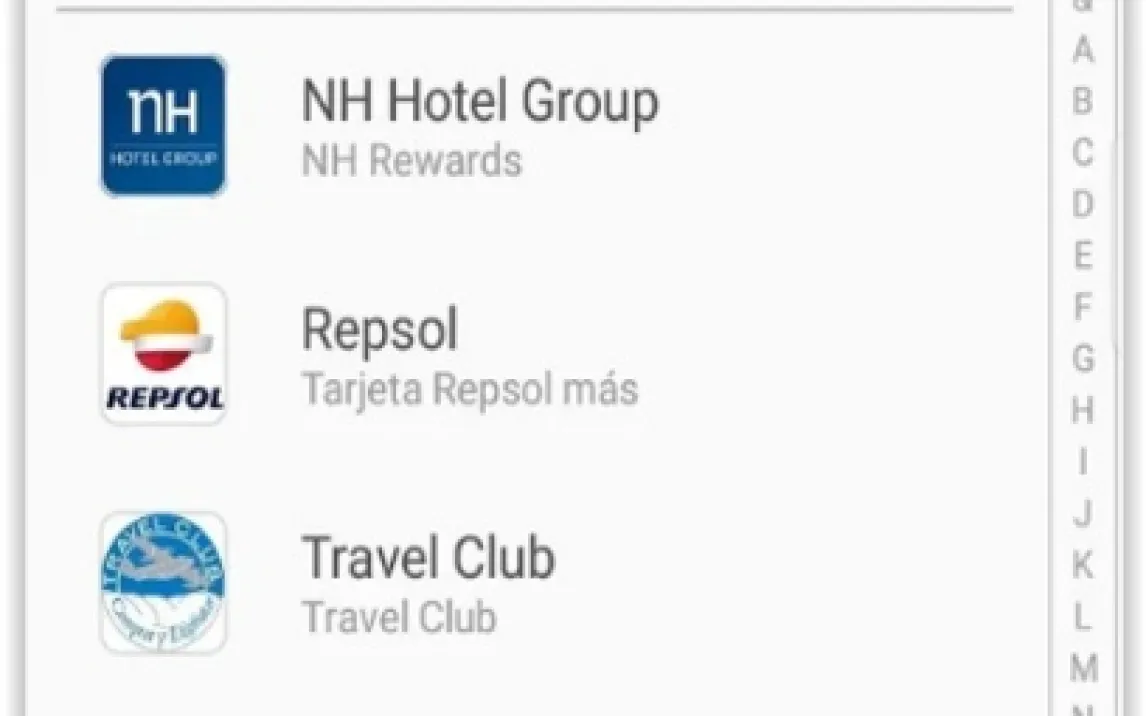Screen dimensions: 1146x716
Task: Select letter E in the alphabet index
Action: click(x=1083, y=256)
